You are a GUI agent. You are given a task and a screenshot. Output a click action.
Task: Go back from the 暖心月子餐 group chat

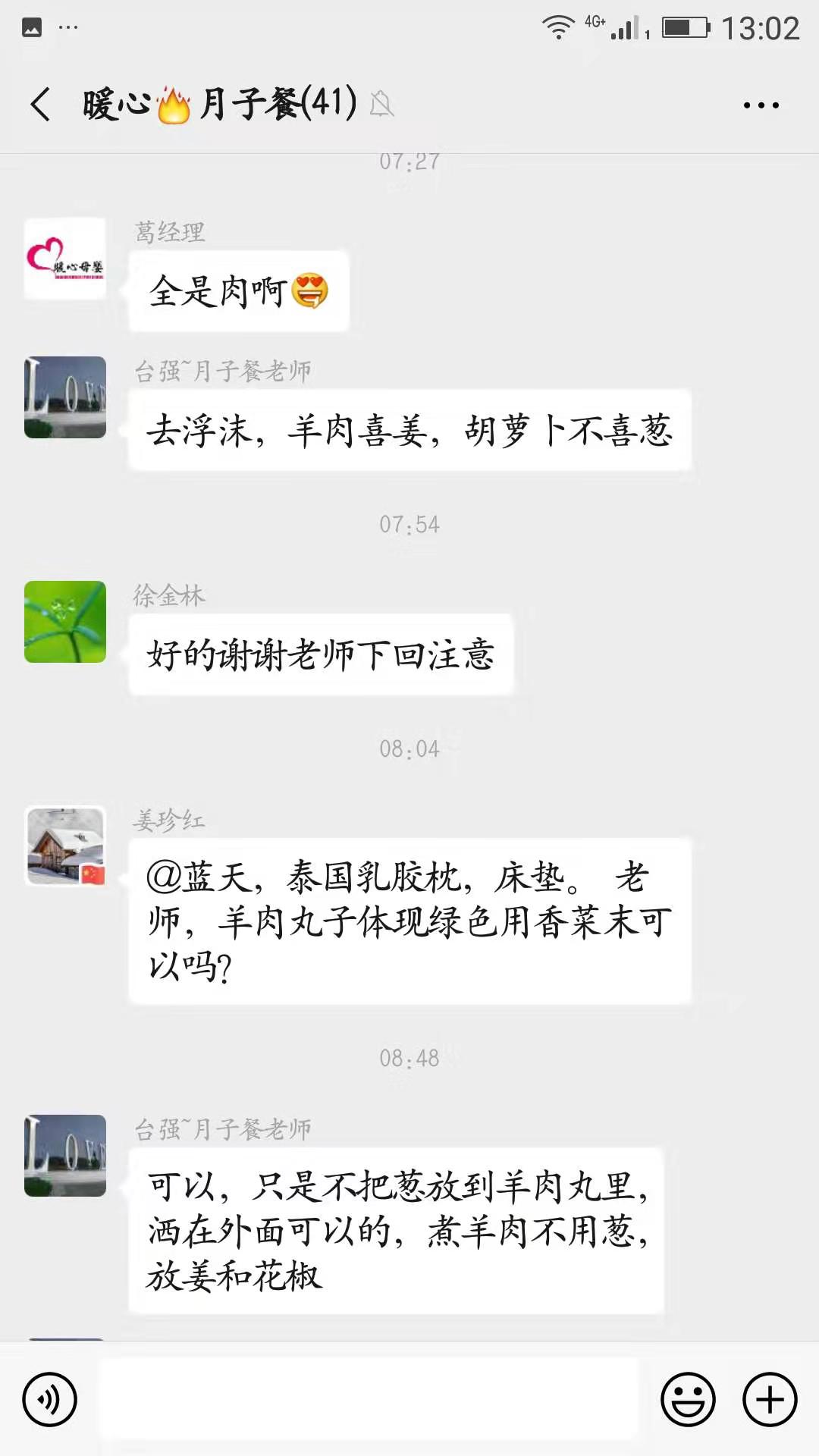pos(41,105)
